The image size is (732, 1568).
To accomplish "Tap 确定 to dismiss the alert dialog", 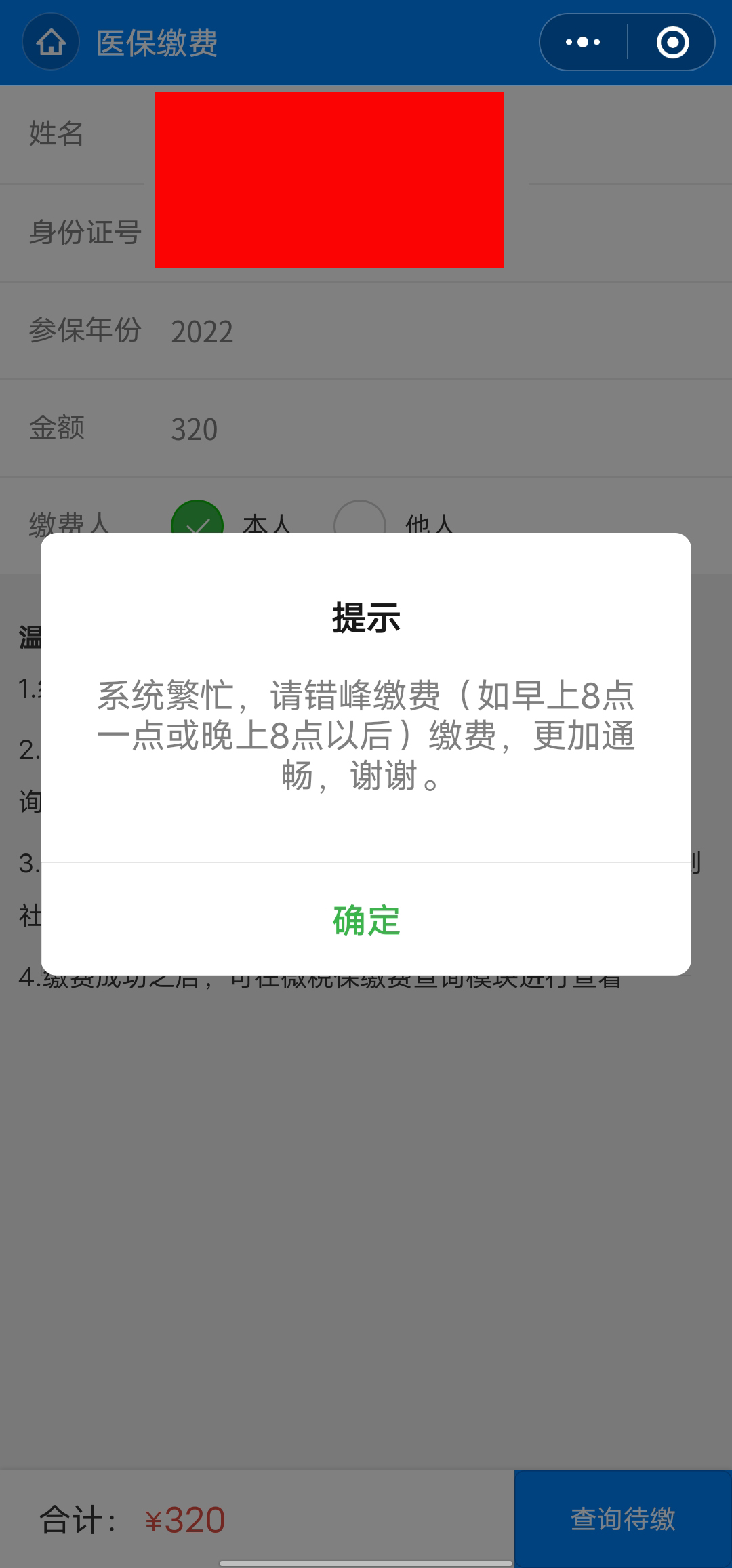I will [x=365, y=920].
